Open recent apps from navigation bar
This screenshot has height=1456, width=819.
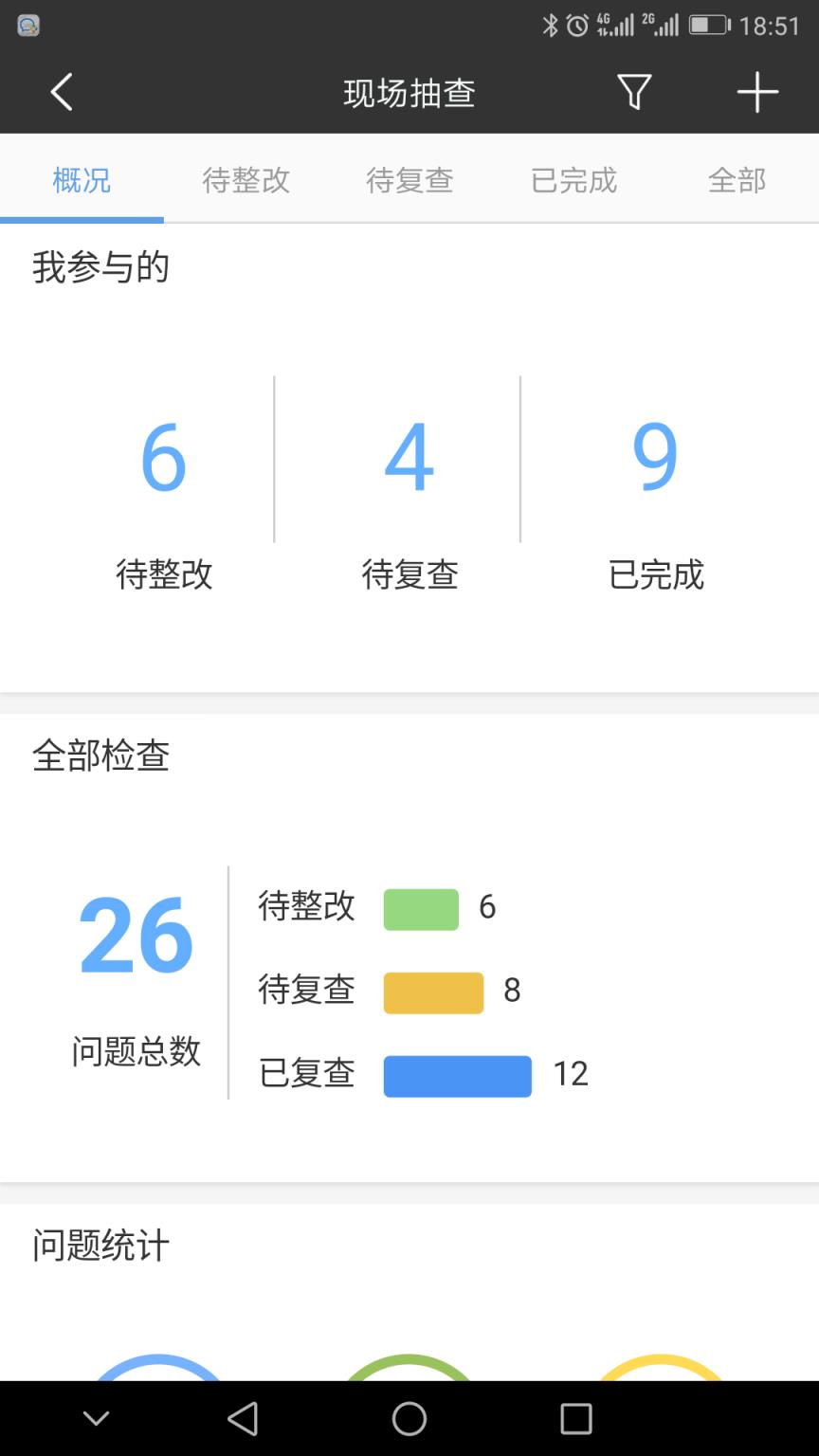[575, 1418]
